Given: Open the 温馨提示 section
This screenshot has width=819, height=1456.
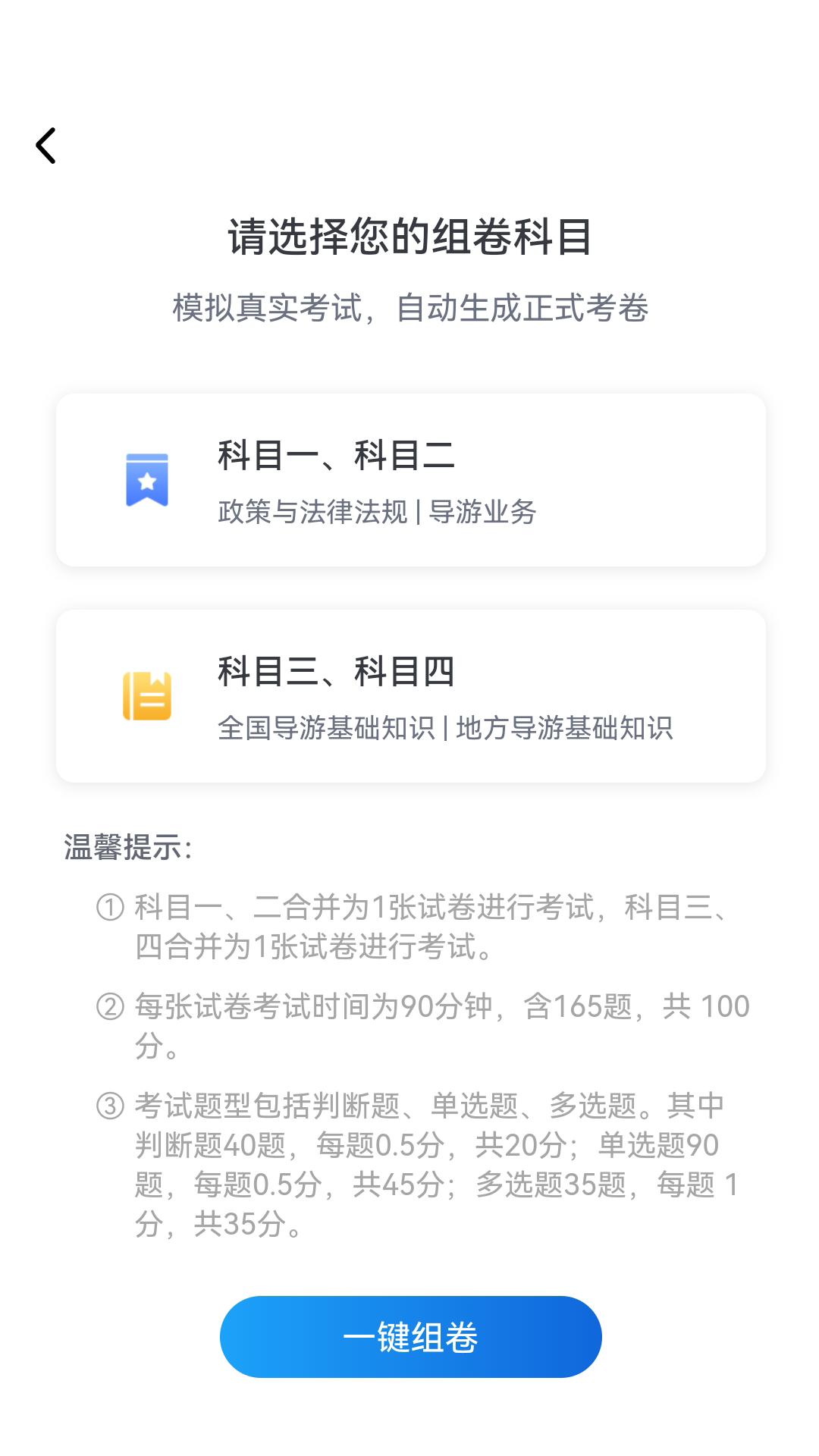Looking at the screenshot, I should point(127,849).
